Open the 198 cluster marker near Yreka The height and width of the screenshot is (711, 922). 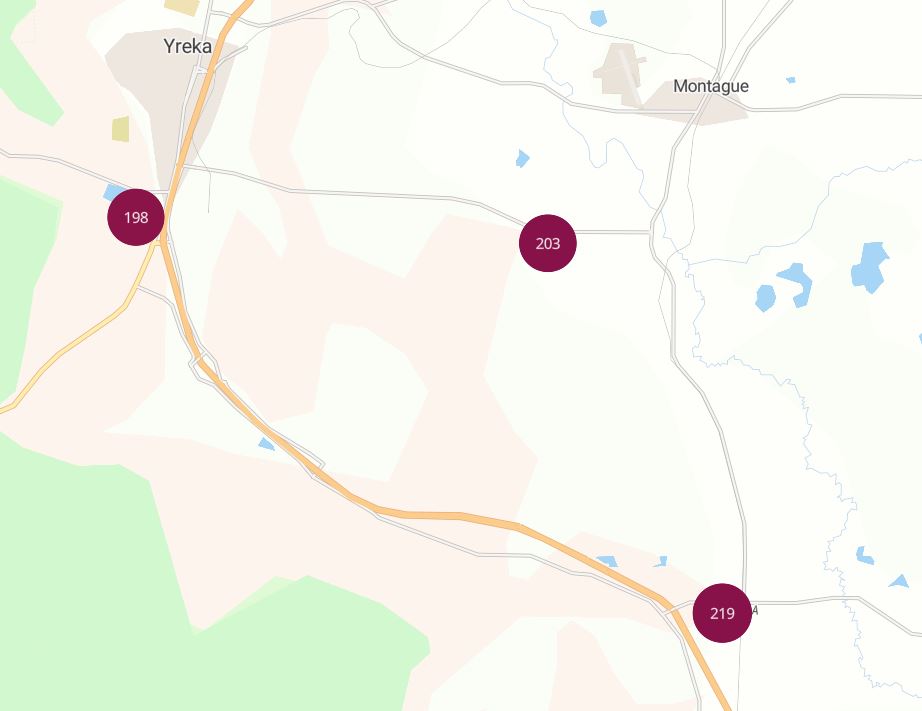[x=136, y=217]
